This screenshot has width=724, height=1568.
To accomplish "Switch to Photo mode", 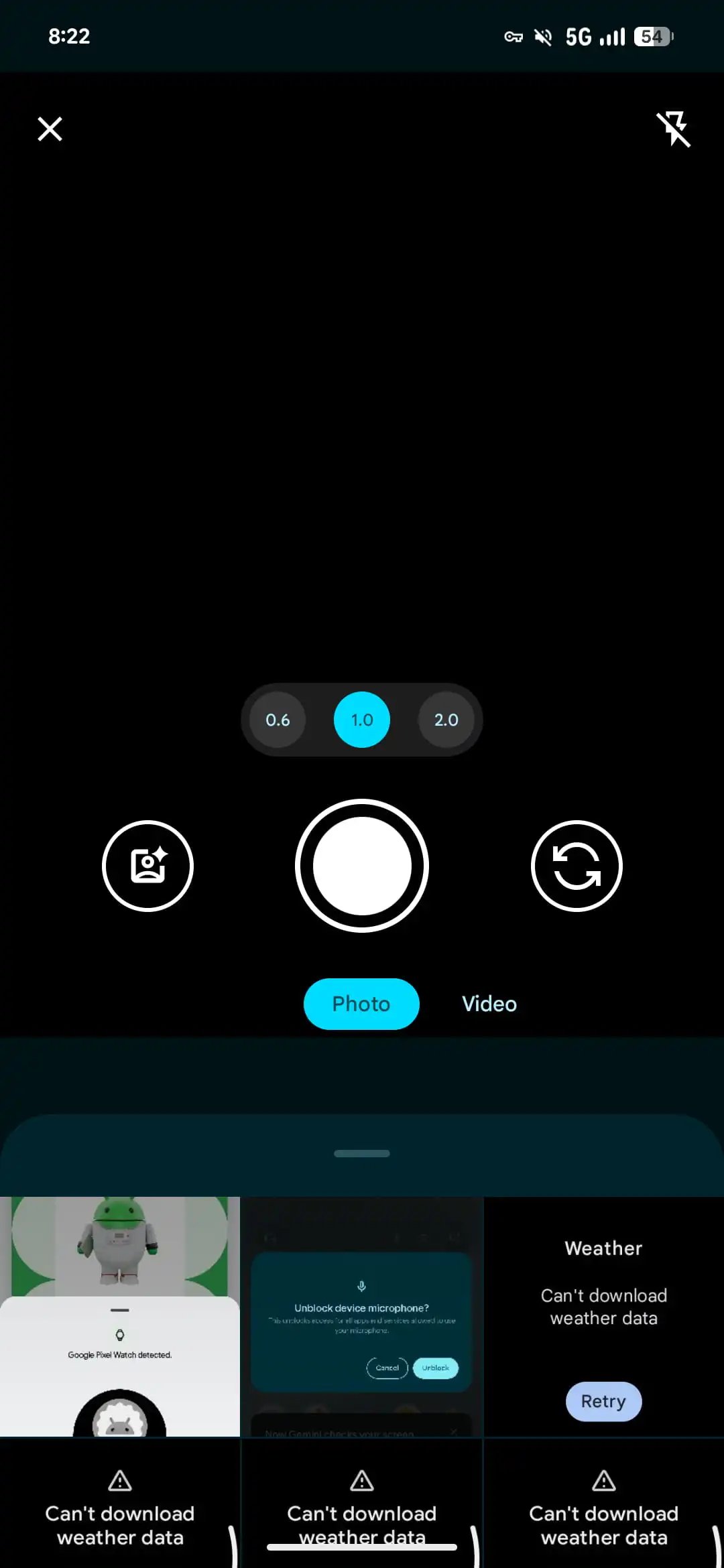I will coord(361,1004).
